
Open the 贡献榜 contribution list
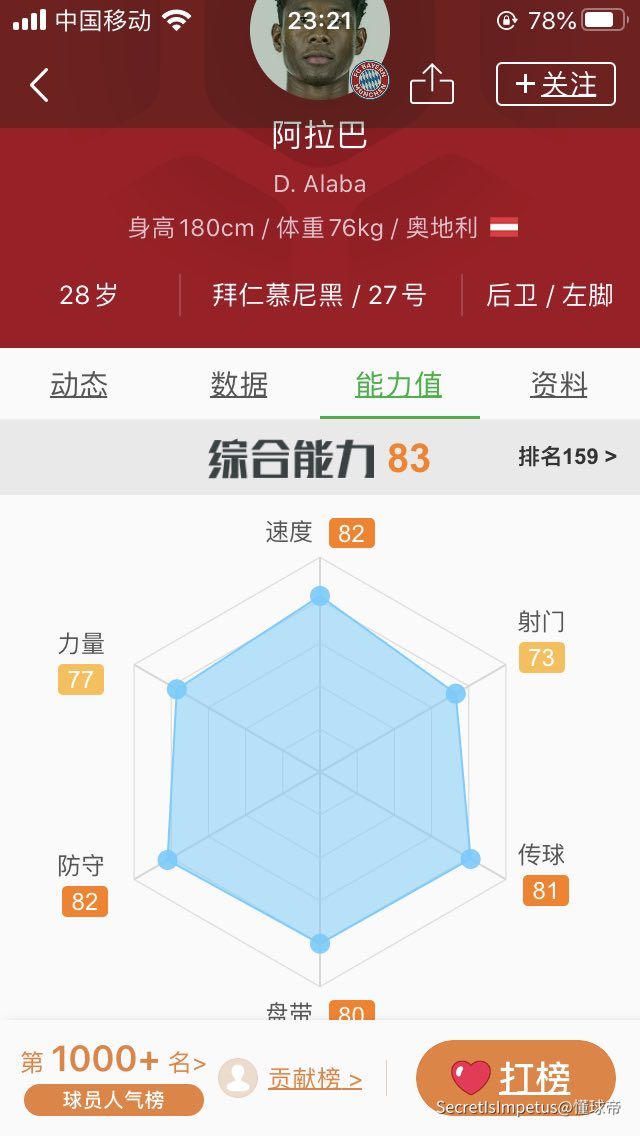click(314, 1079)
